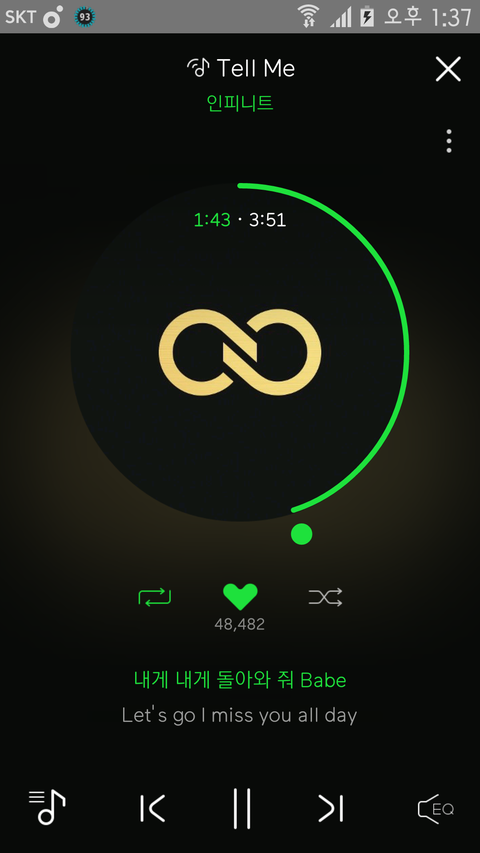Skip to the previous track
The height and width of the screenshot is (853, 480).
pyautogui.click(x=152, y=808)
